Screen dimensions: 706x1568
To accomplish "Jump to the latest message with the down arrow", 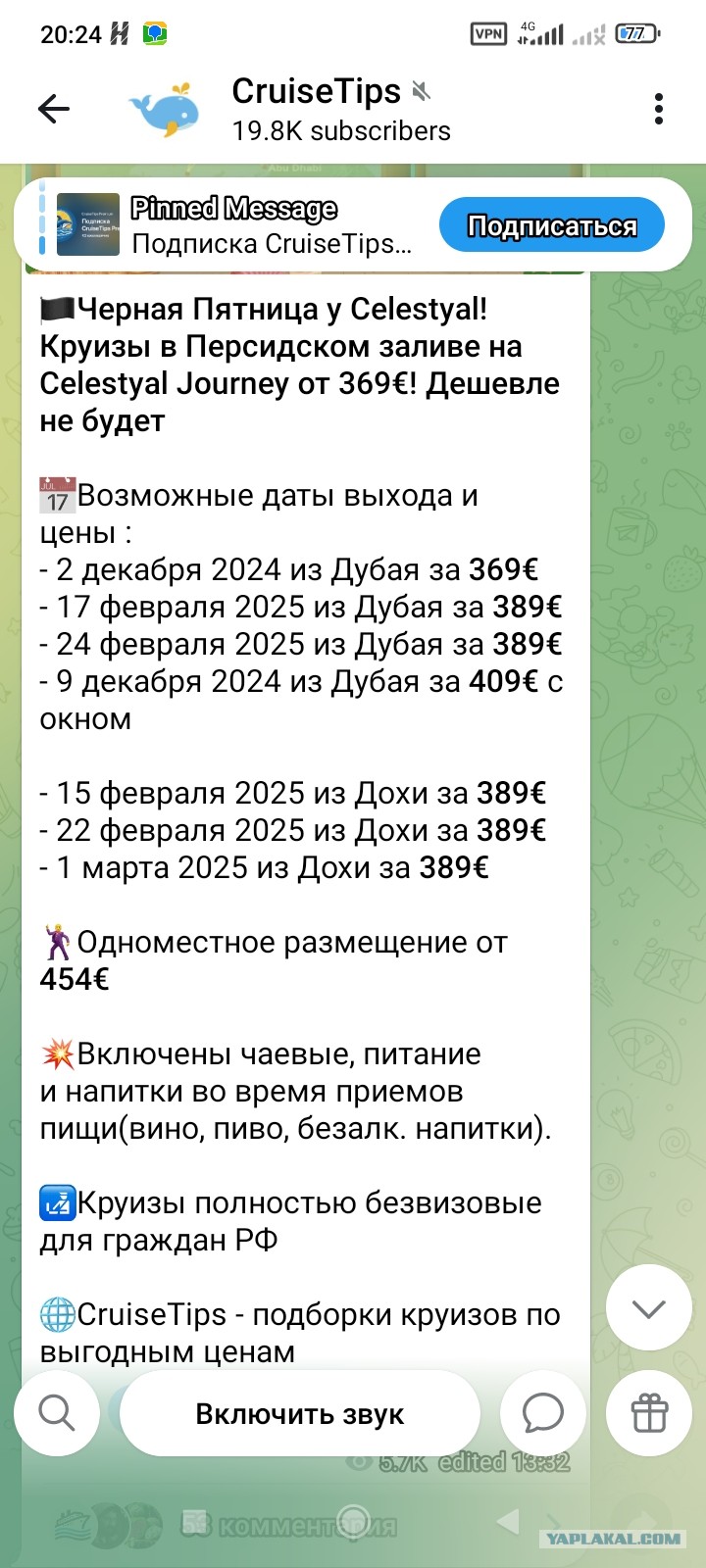I will (649, 1308).
